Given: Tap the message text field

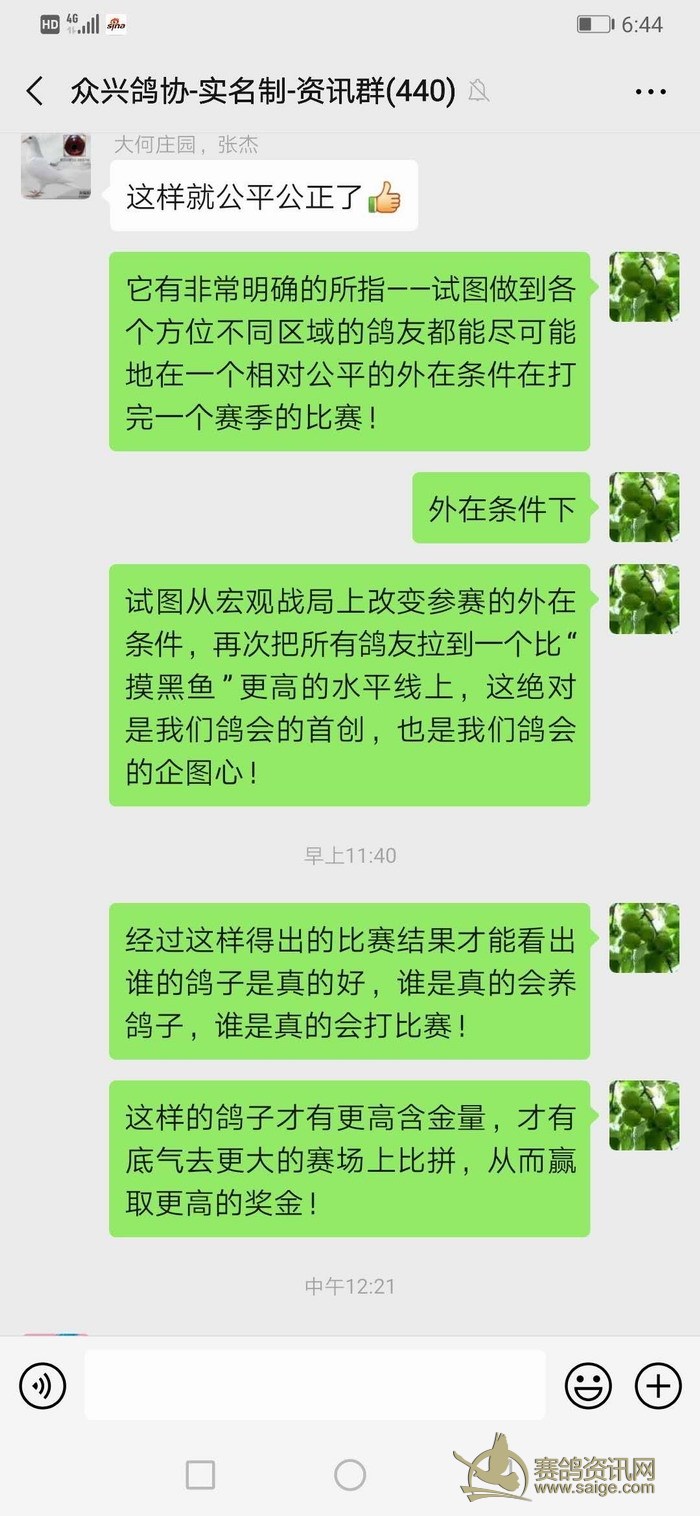Looking at the screenshot, I should pyautogui.click(x=315, y=1385).
